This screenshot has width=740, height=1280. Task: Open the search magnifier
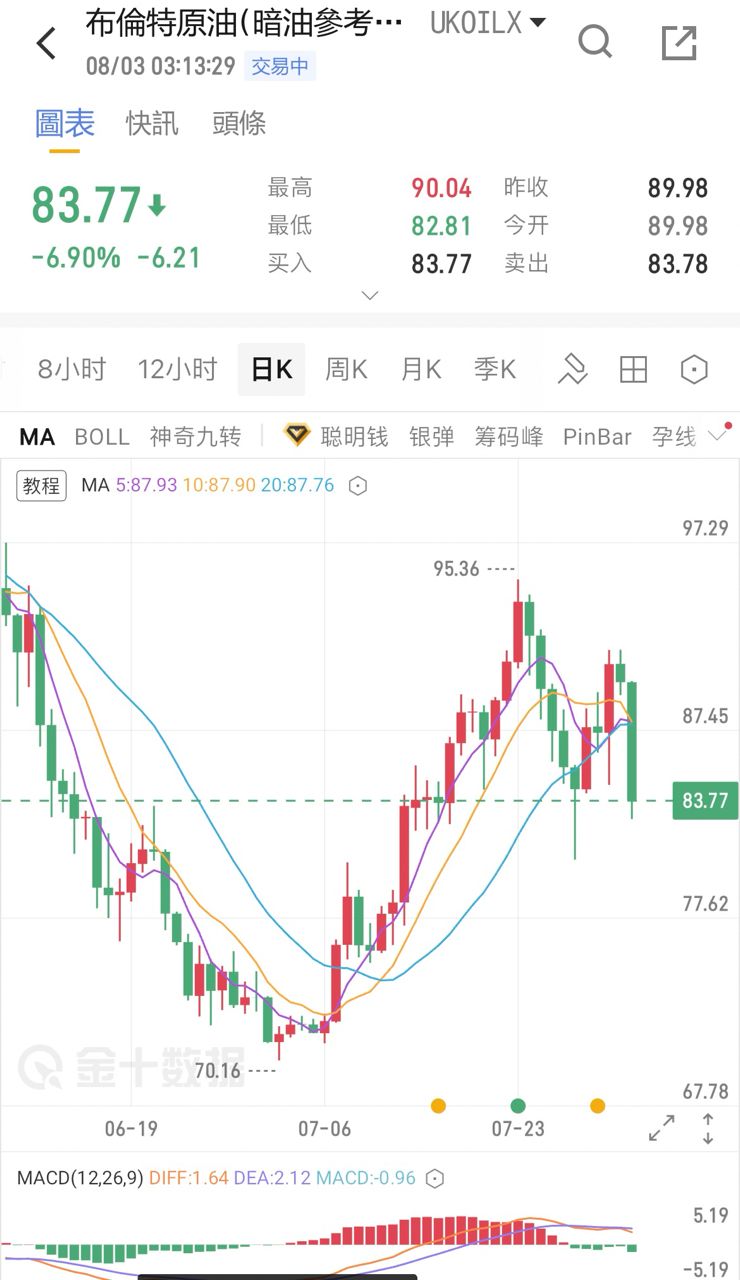(596, 42)
